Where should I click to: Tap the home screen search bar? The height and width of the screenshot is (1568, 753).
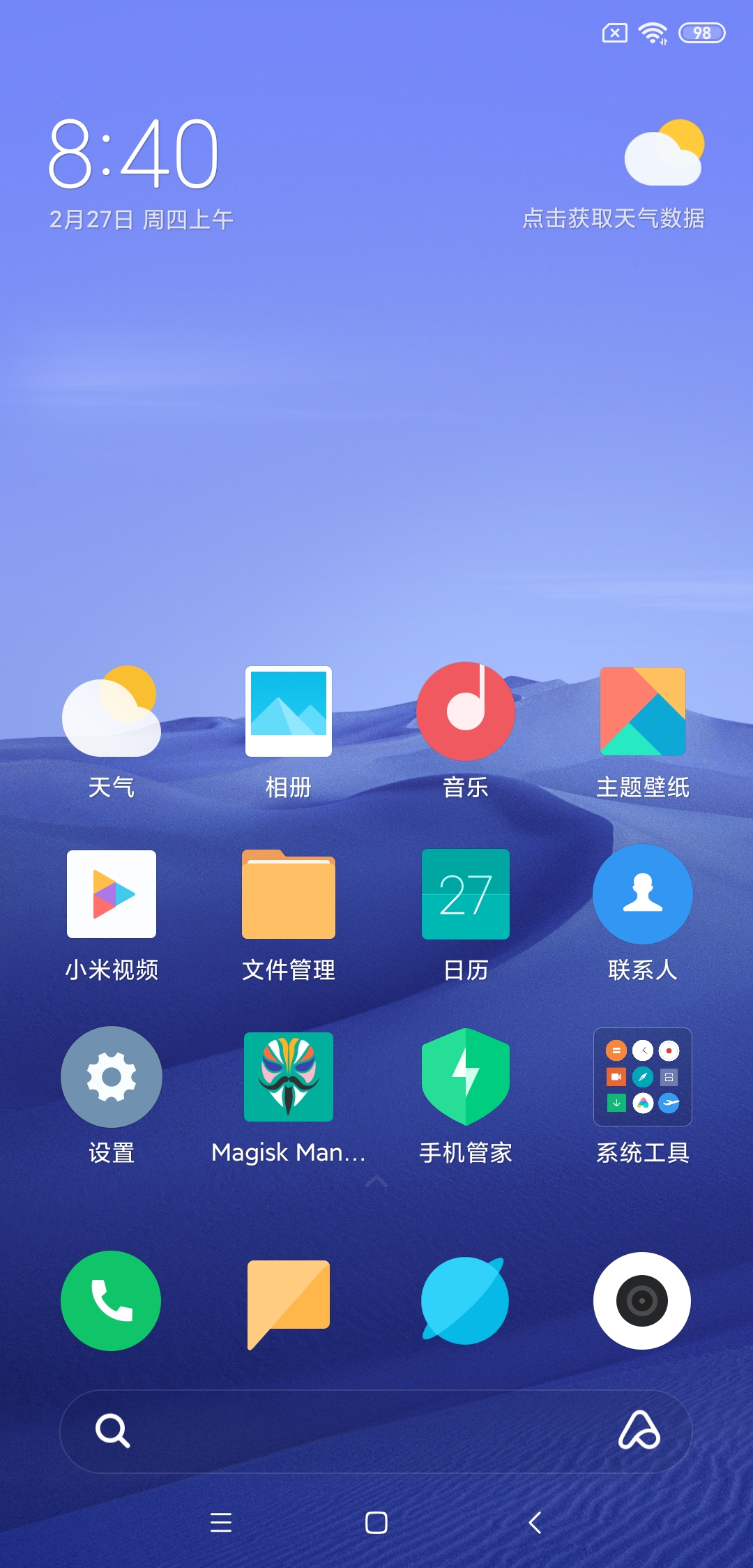(x=349, y=1431)
